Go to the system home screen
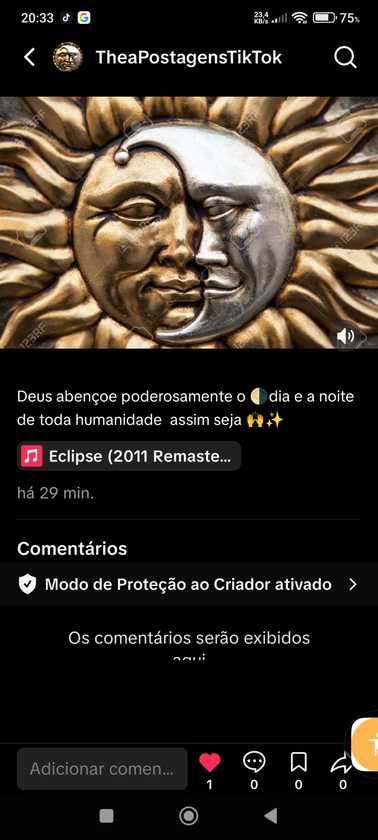 click(x=188, y=816)
